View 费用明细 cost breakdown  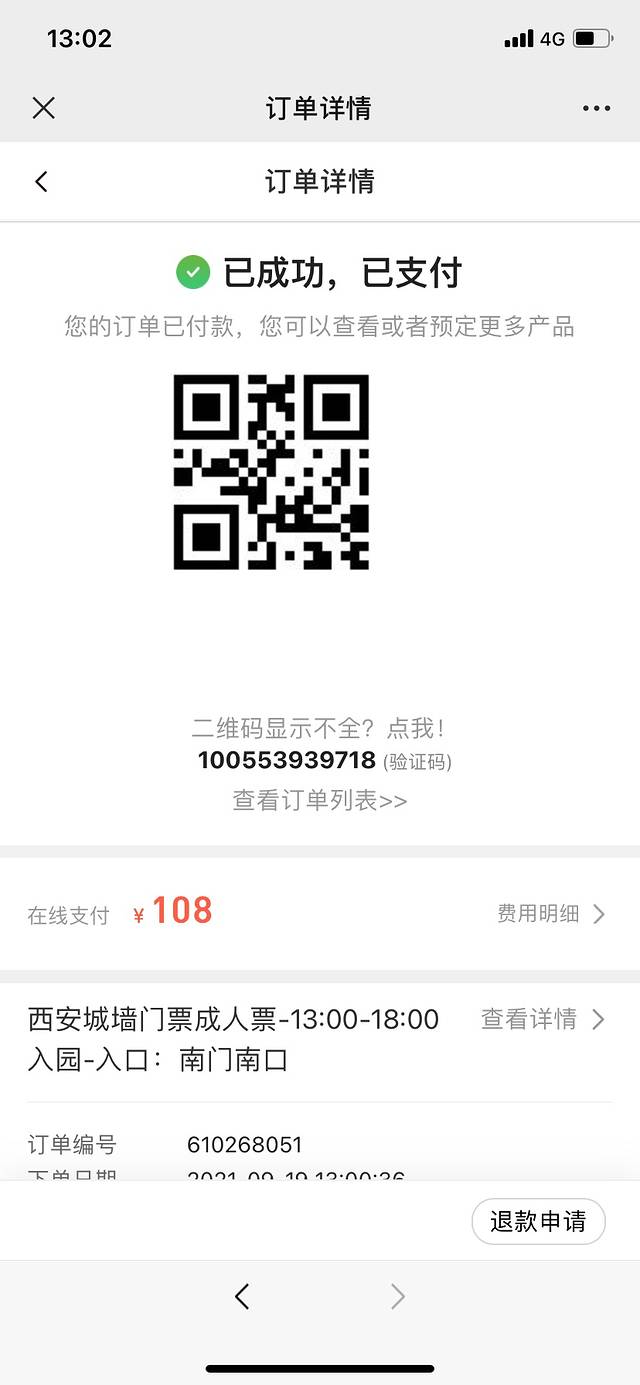[x=551, y=913]
